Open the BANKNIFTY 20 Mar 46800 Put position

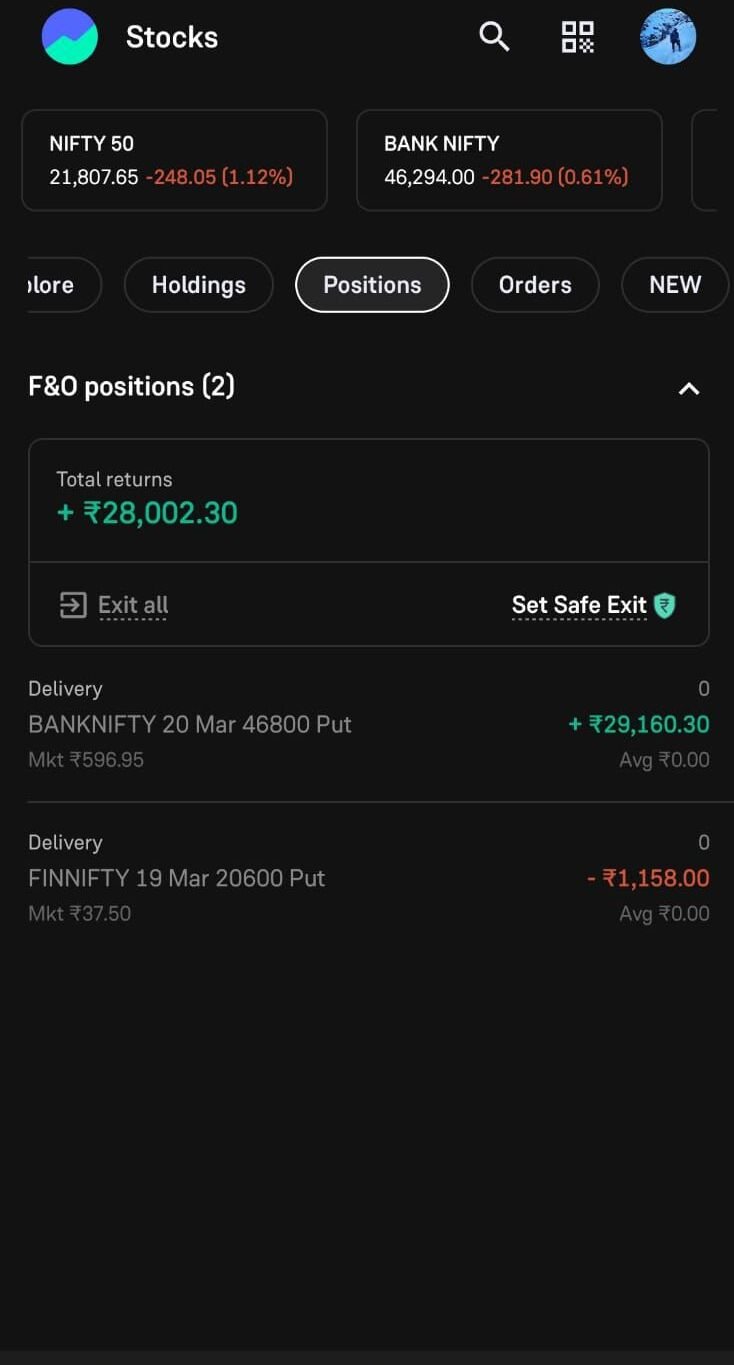click(x=368, y=724)
